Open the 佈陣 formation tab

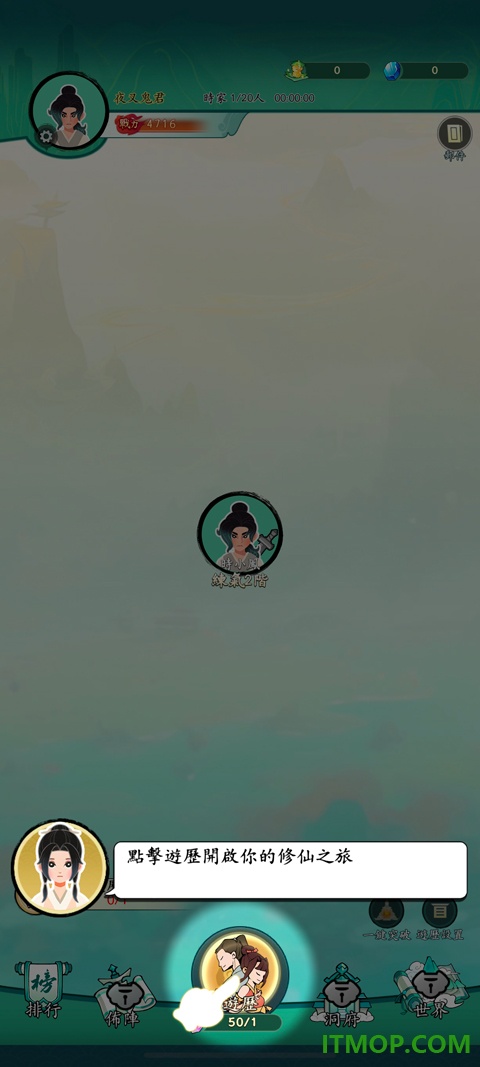tap(124, 998)
